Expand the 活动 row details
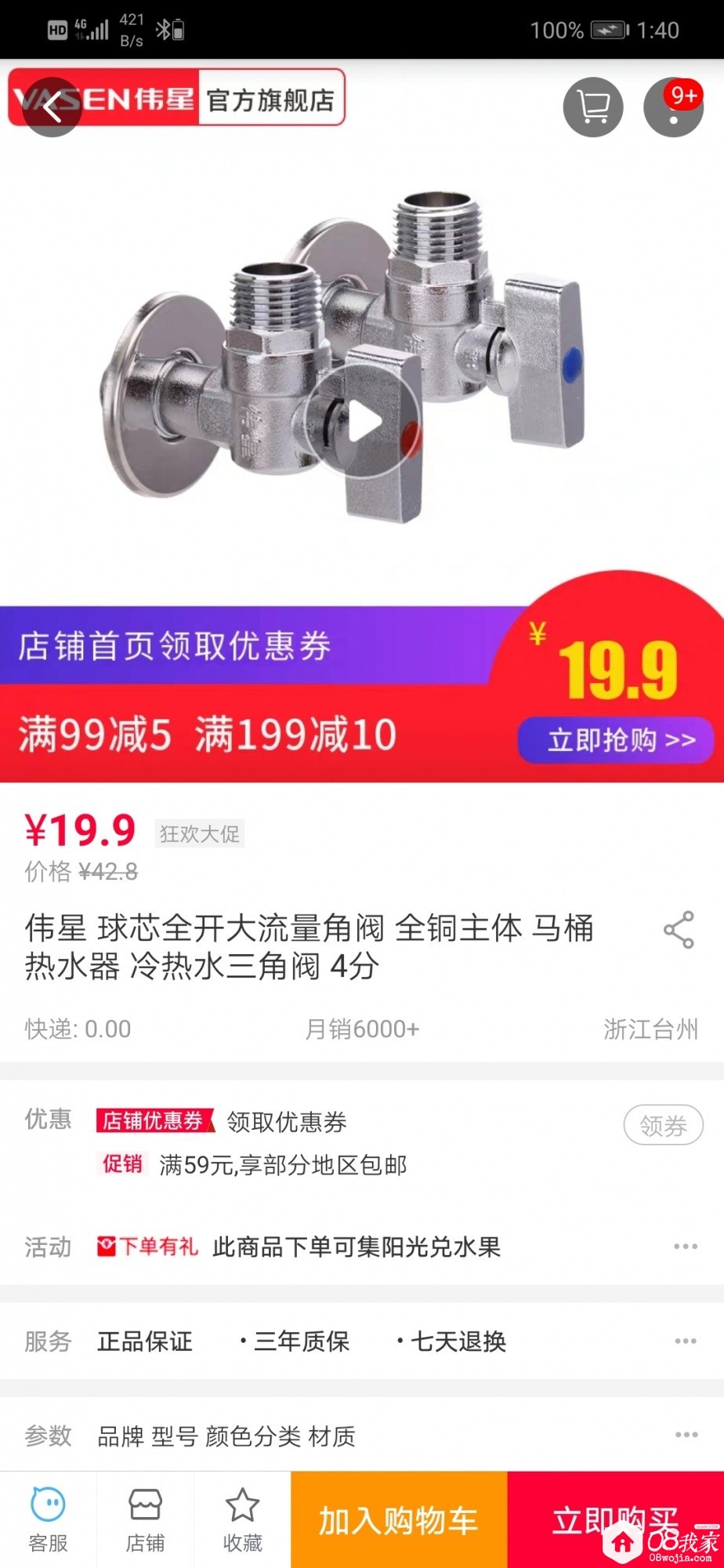 pos(685,1247)
